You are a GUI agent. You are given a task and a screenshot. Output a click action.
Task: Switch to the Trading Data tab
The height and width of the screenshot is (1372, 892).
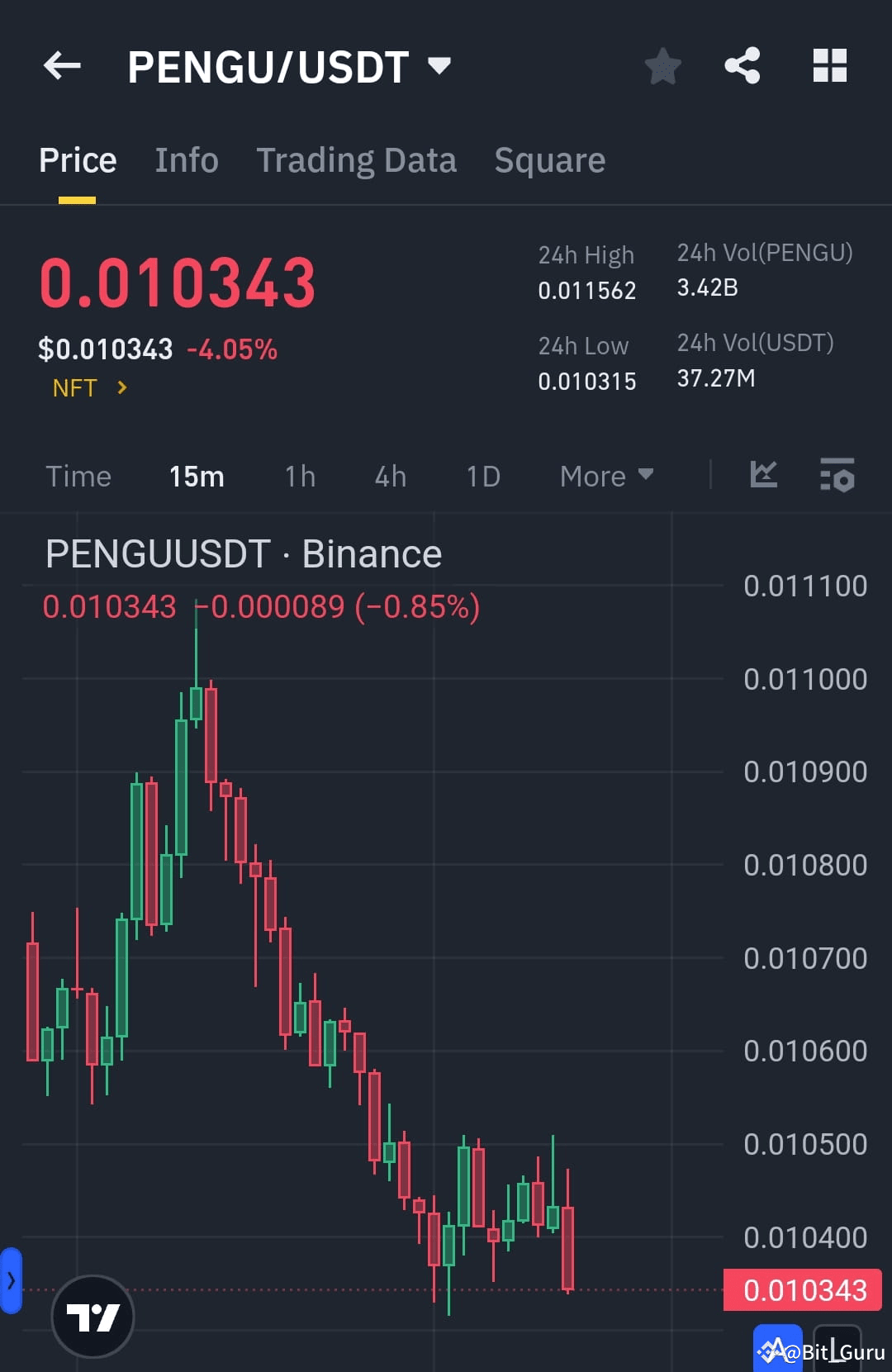pos(357,159)
